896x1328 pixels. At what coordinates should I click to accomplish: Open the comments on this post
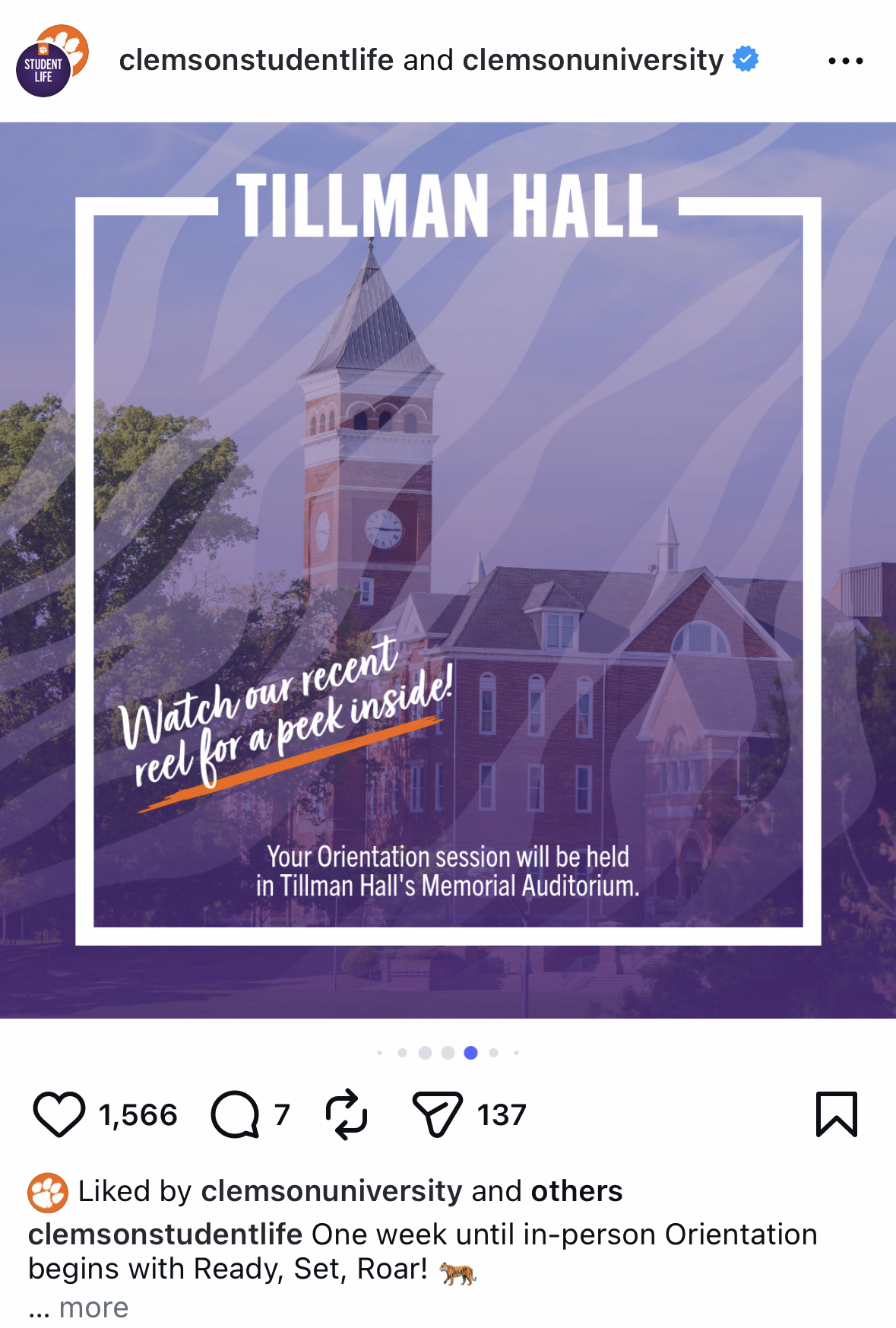[235, 1114]
